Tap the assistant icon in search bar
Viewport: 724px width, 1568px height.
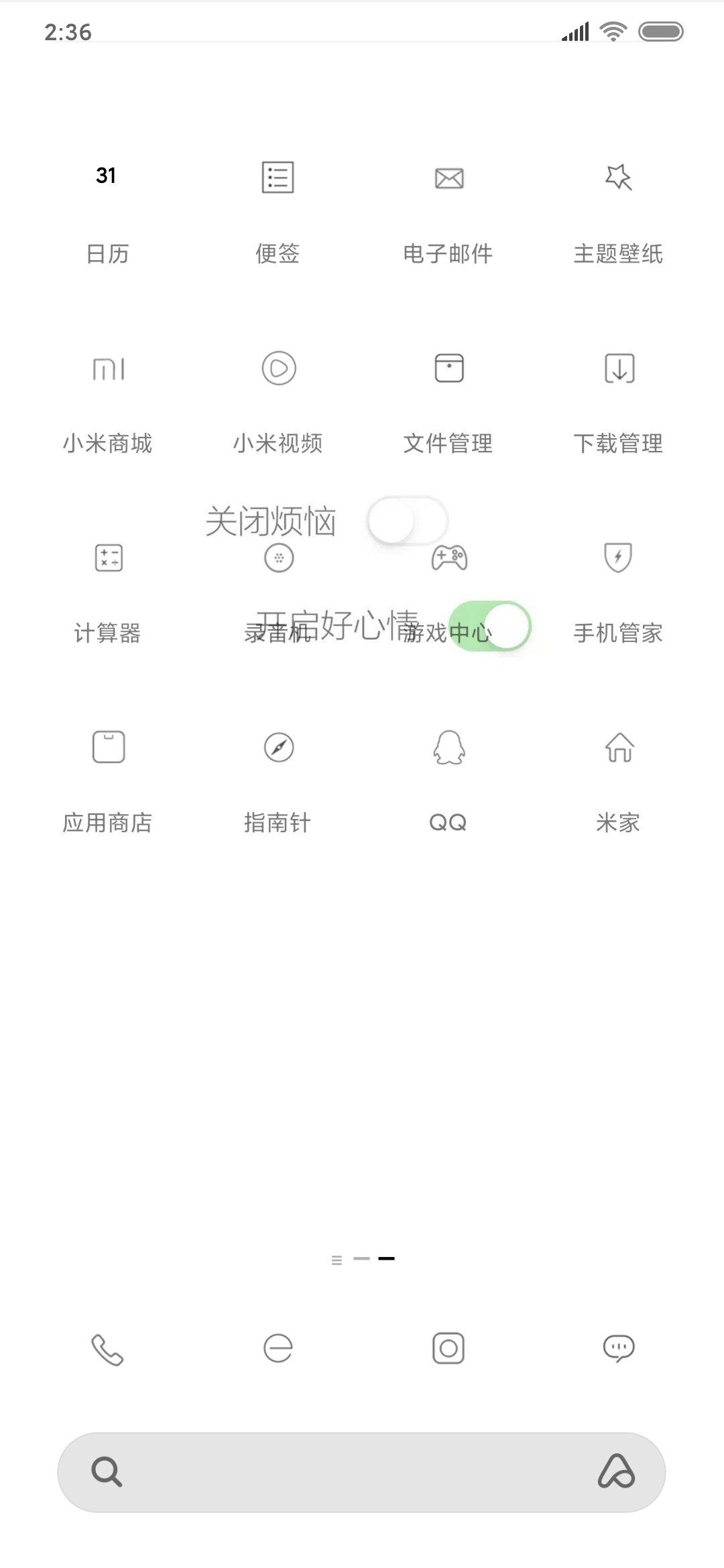[616, 1472]
